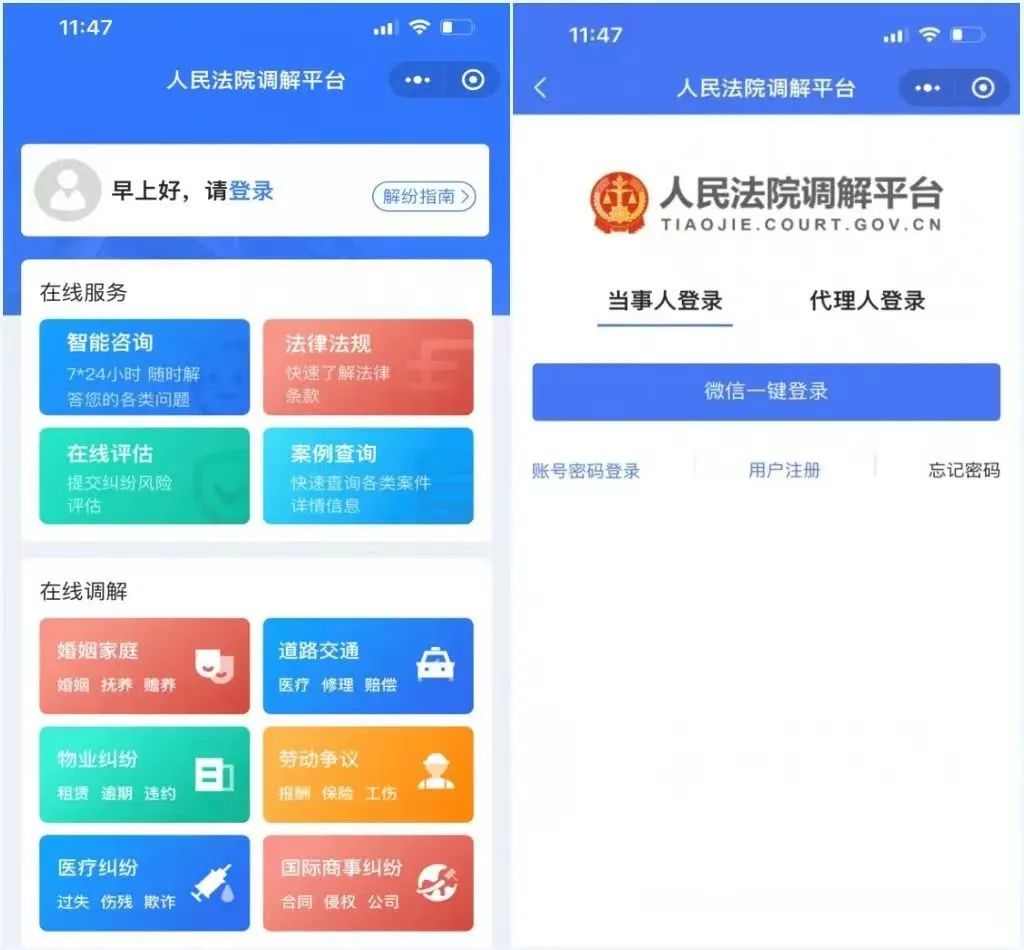Choose the 物业纠纷 card
The image size is (1024, 950).
pos(144,774)
